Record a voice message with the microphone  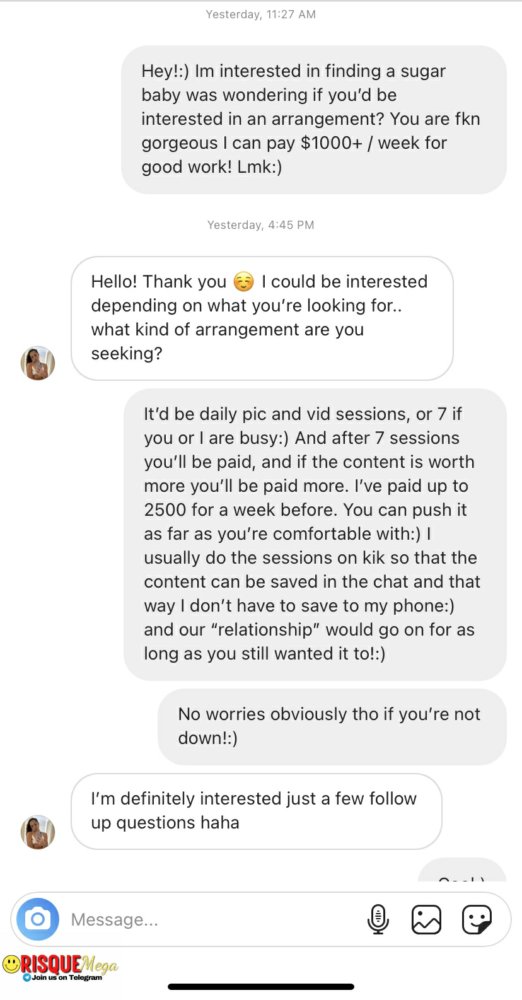click(378, 920)
